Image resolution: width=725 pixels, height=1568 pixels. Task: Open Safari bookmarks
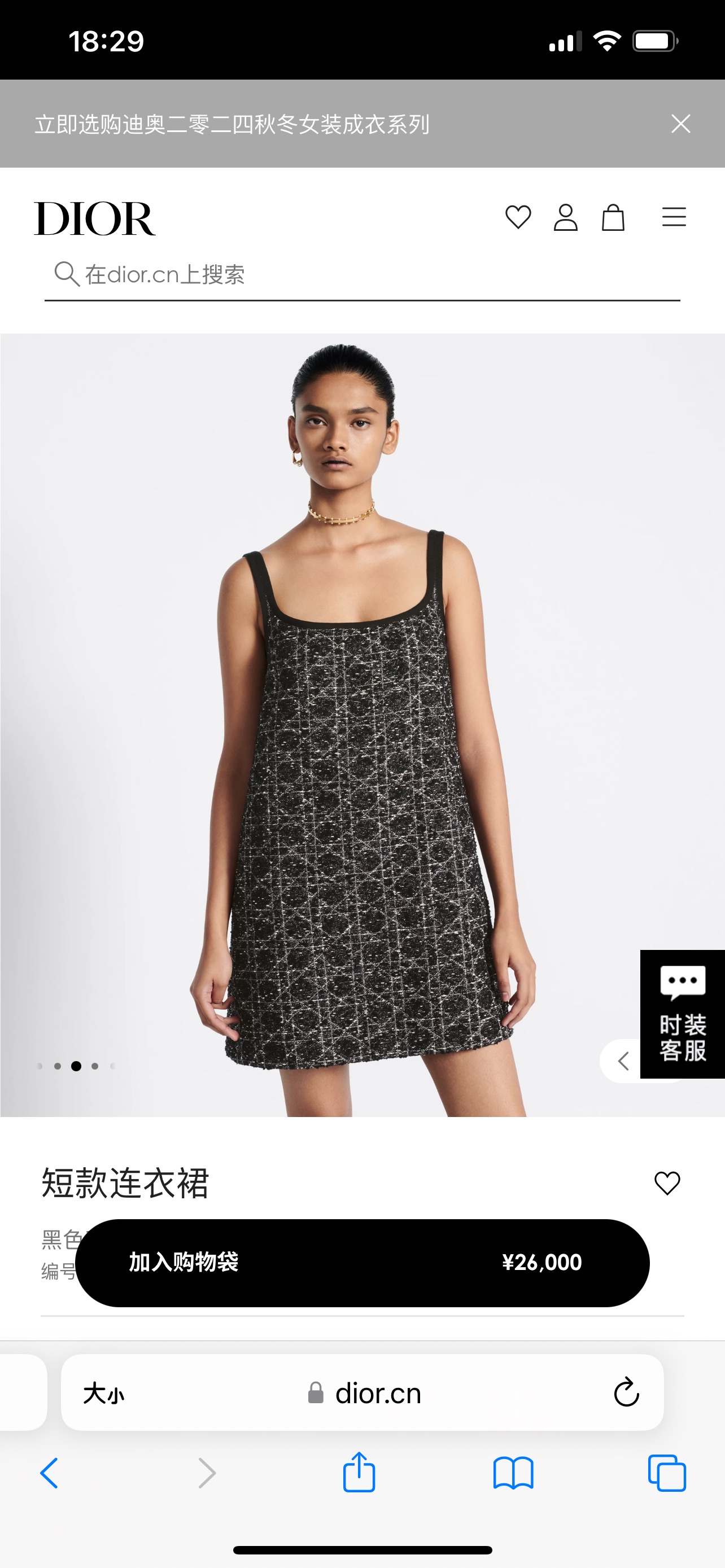click(x=513, y=1473)
